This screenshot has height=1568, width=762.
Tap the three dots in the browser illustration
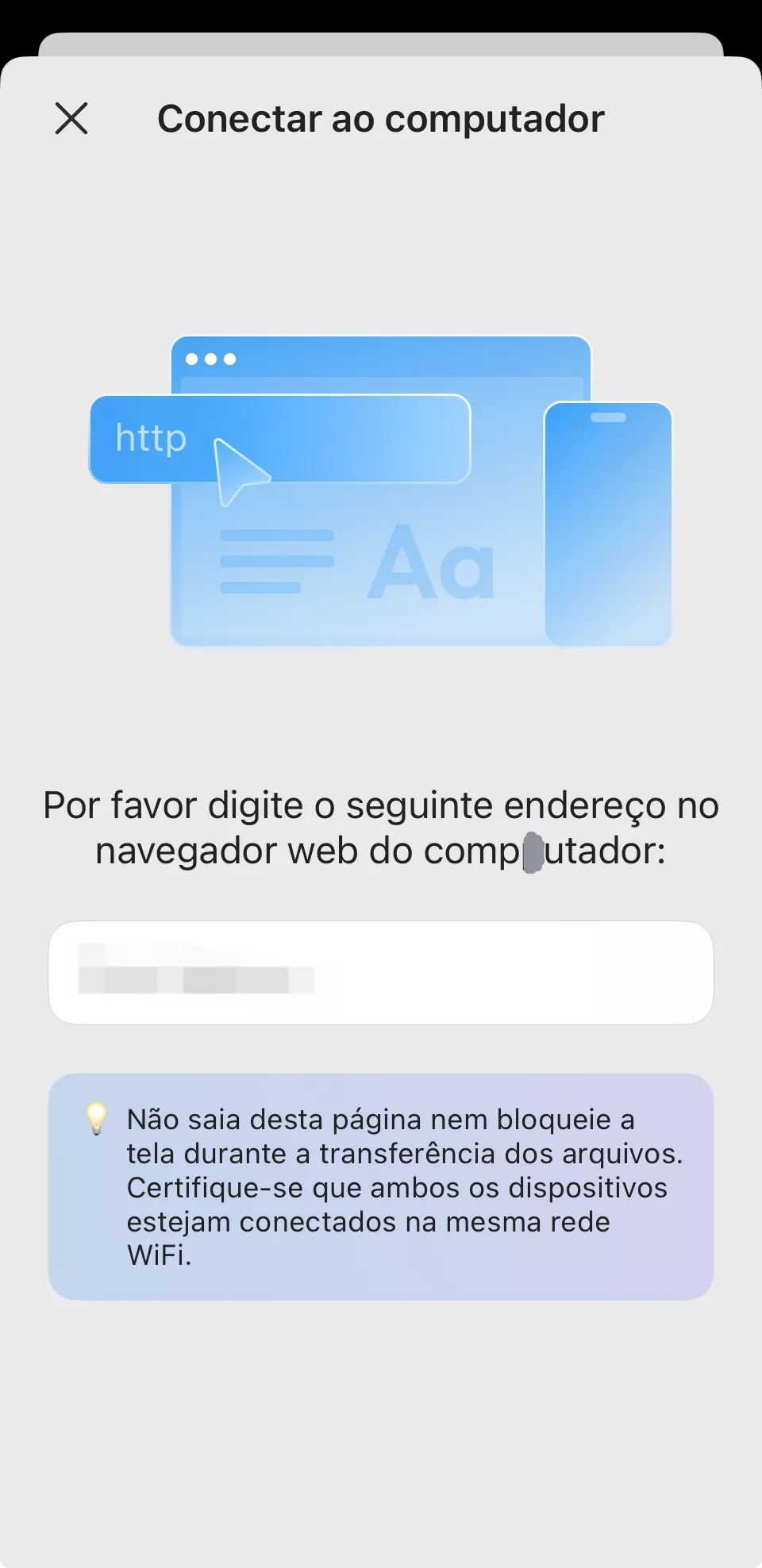[x=209, y=358]
